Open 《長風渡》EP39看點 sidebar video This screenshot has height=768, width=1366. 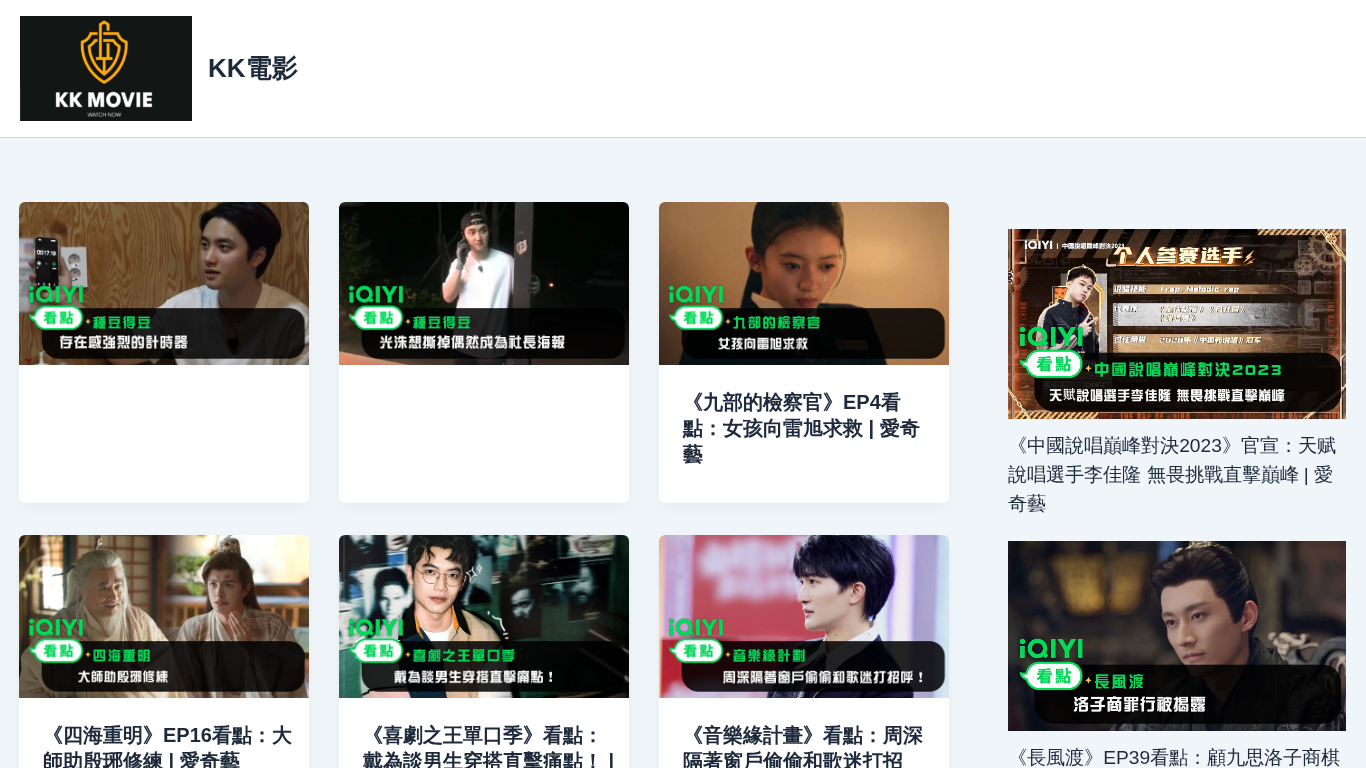pos(1176,636)
